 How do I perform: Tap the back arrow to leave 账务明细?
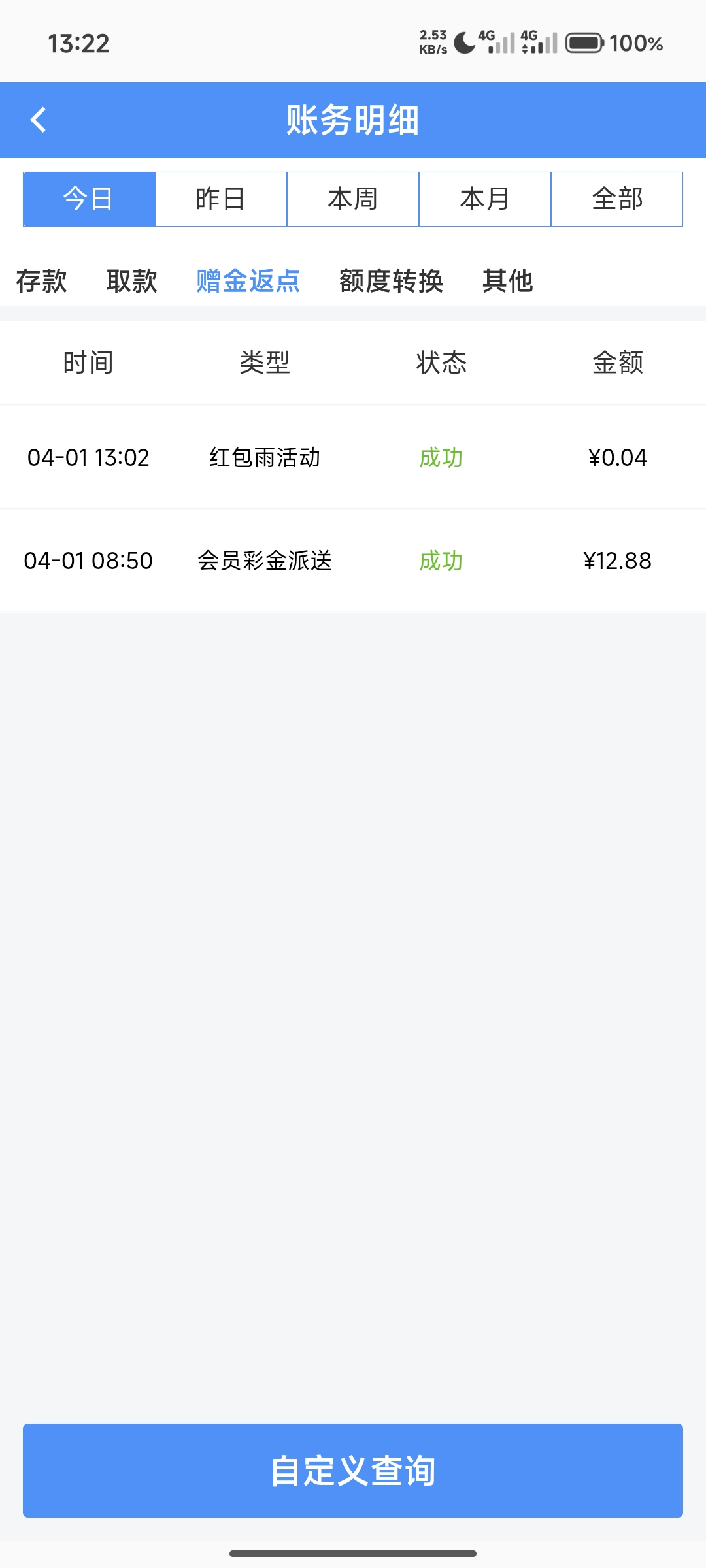[38, 120]
